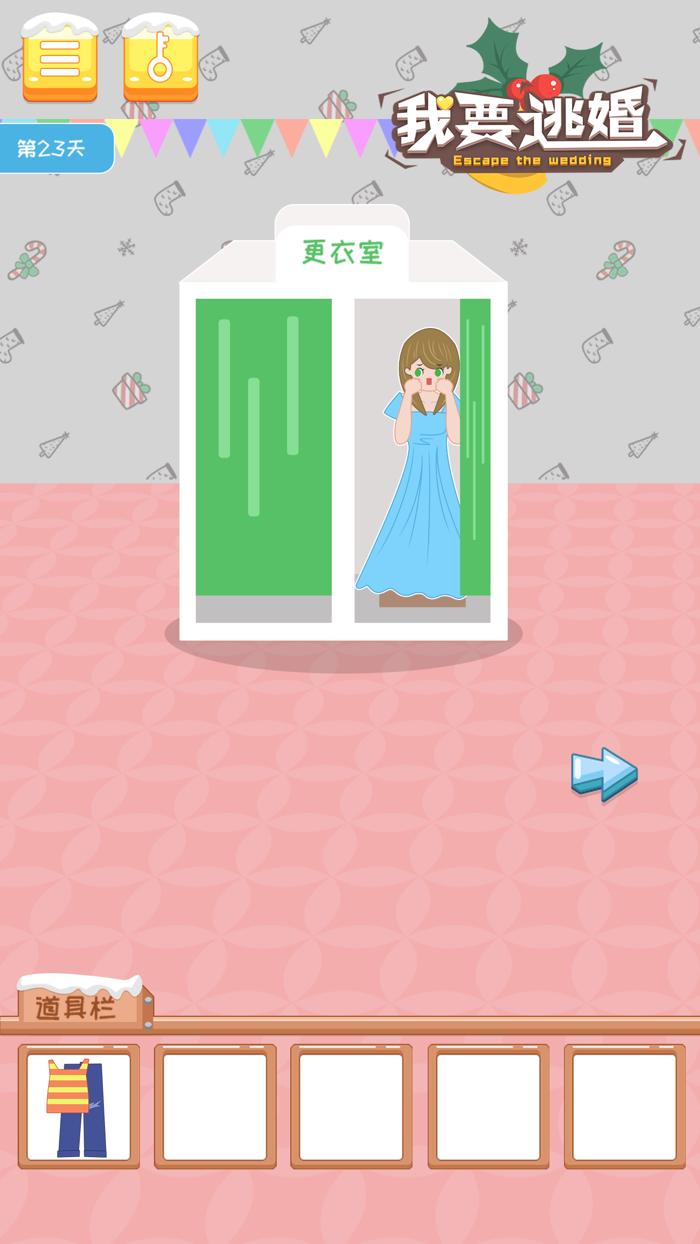Go to the next room with blue arrow
Image resolution: width=700 pixels, height=1244 pixels.
(604, 774)
